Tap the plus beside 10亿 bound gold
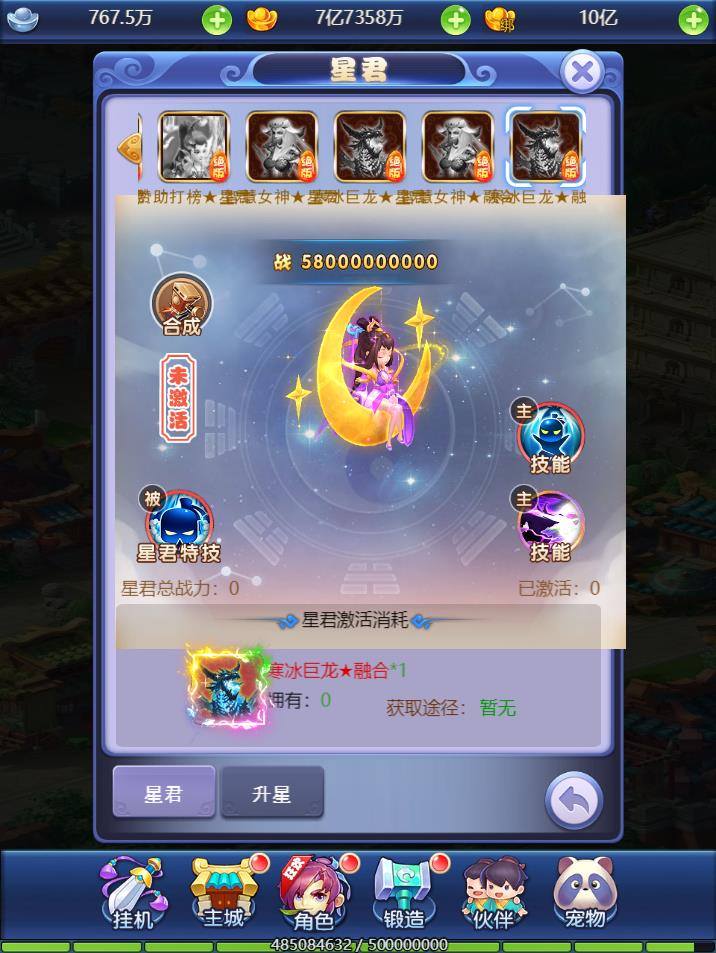716x953 pixels. click(x=693, y=19)
